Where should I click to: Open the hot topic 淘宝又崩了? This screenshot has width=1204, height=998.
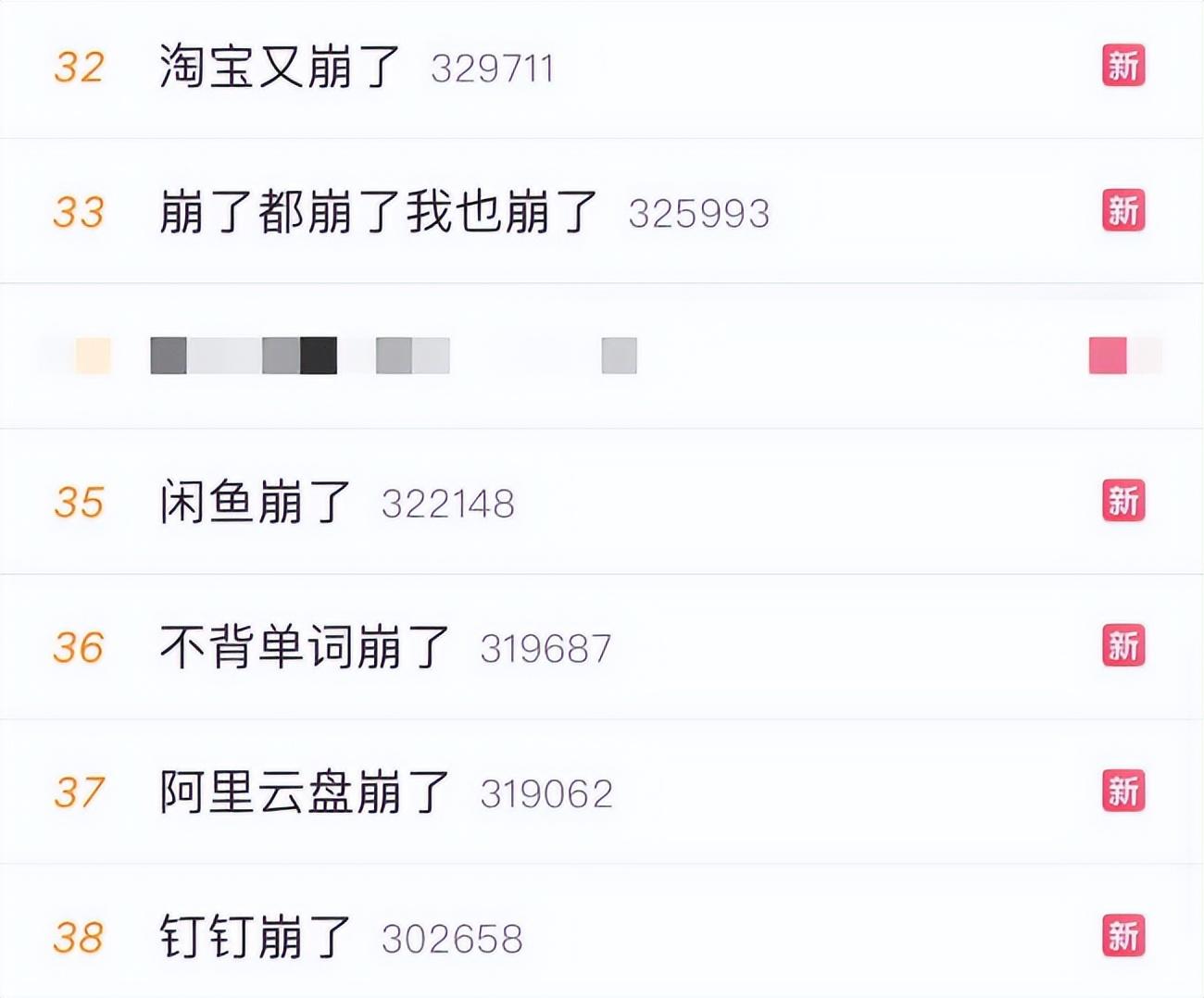click(x=280, y=68)
